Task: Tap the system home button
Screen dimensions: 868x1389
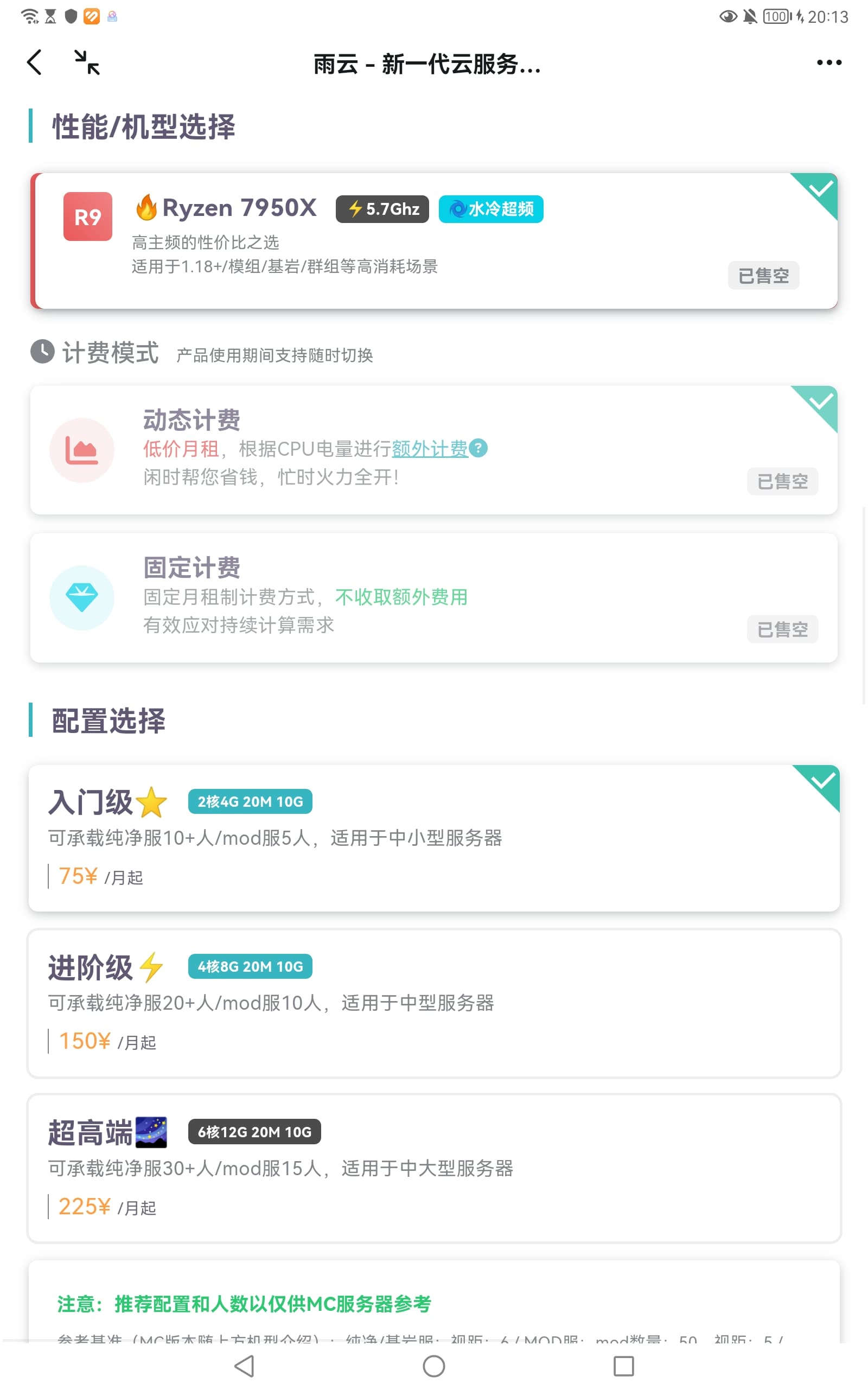Action: point(434,1366)
